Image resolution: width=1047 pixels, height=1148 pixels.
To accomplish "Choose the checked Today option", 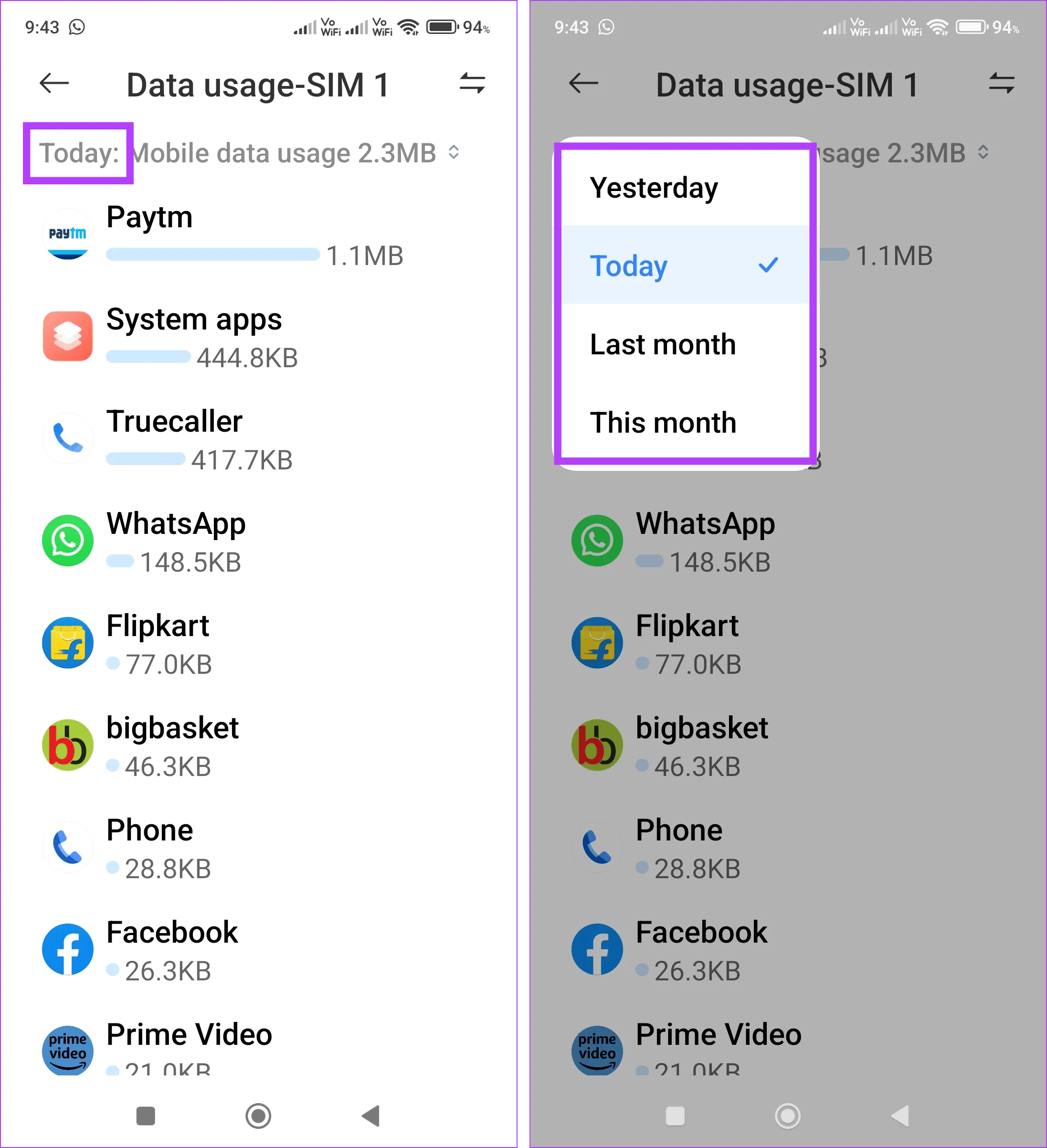I will (x=683, y=266).
